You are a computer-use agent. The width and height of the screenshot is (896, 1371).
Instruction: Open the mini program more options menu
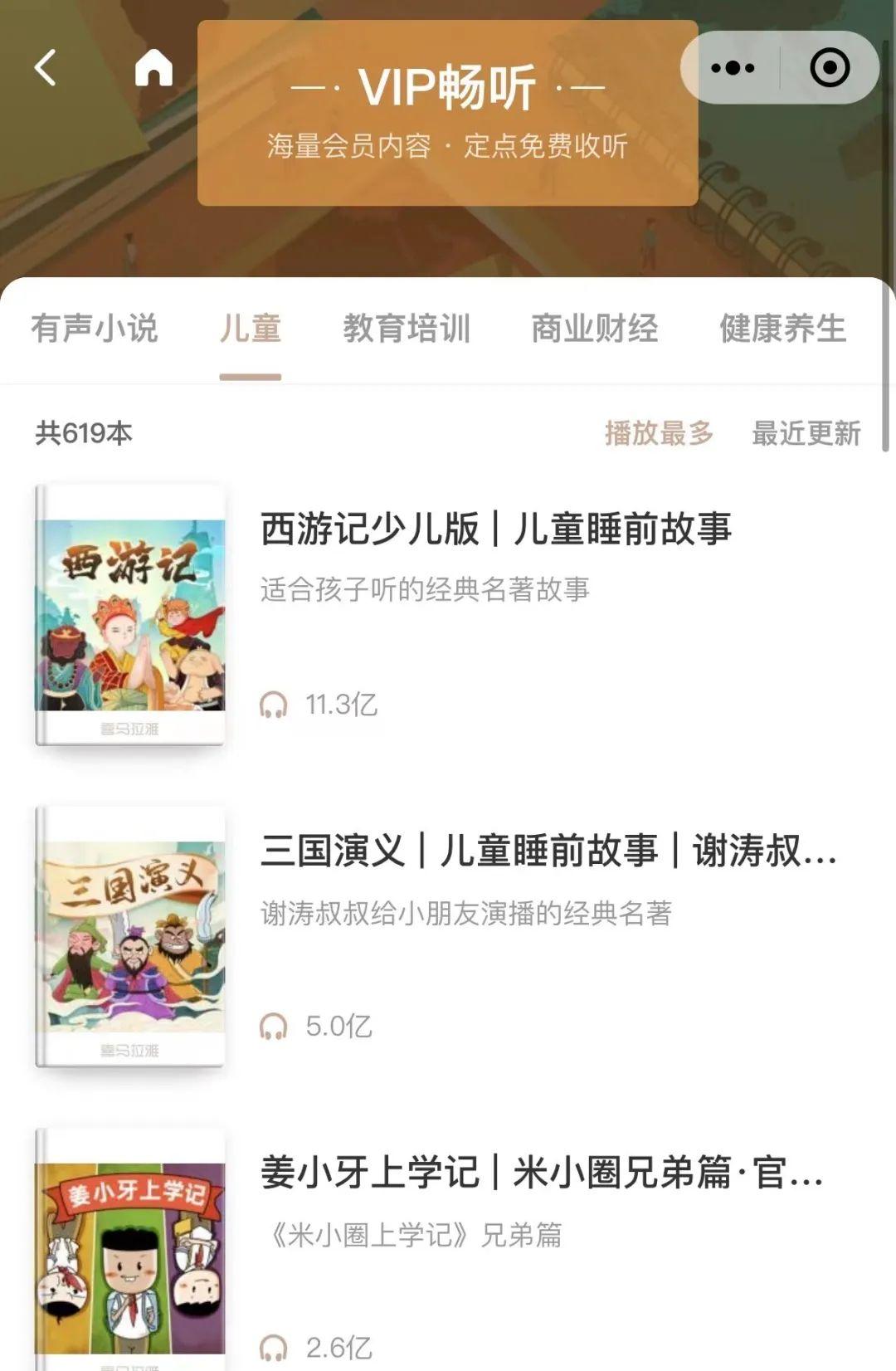pos(733,67)
